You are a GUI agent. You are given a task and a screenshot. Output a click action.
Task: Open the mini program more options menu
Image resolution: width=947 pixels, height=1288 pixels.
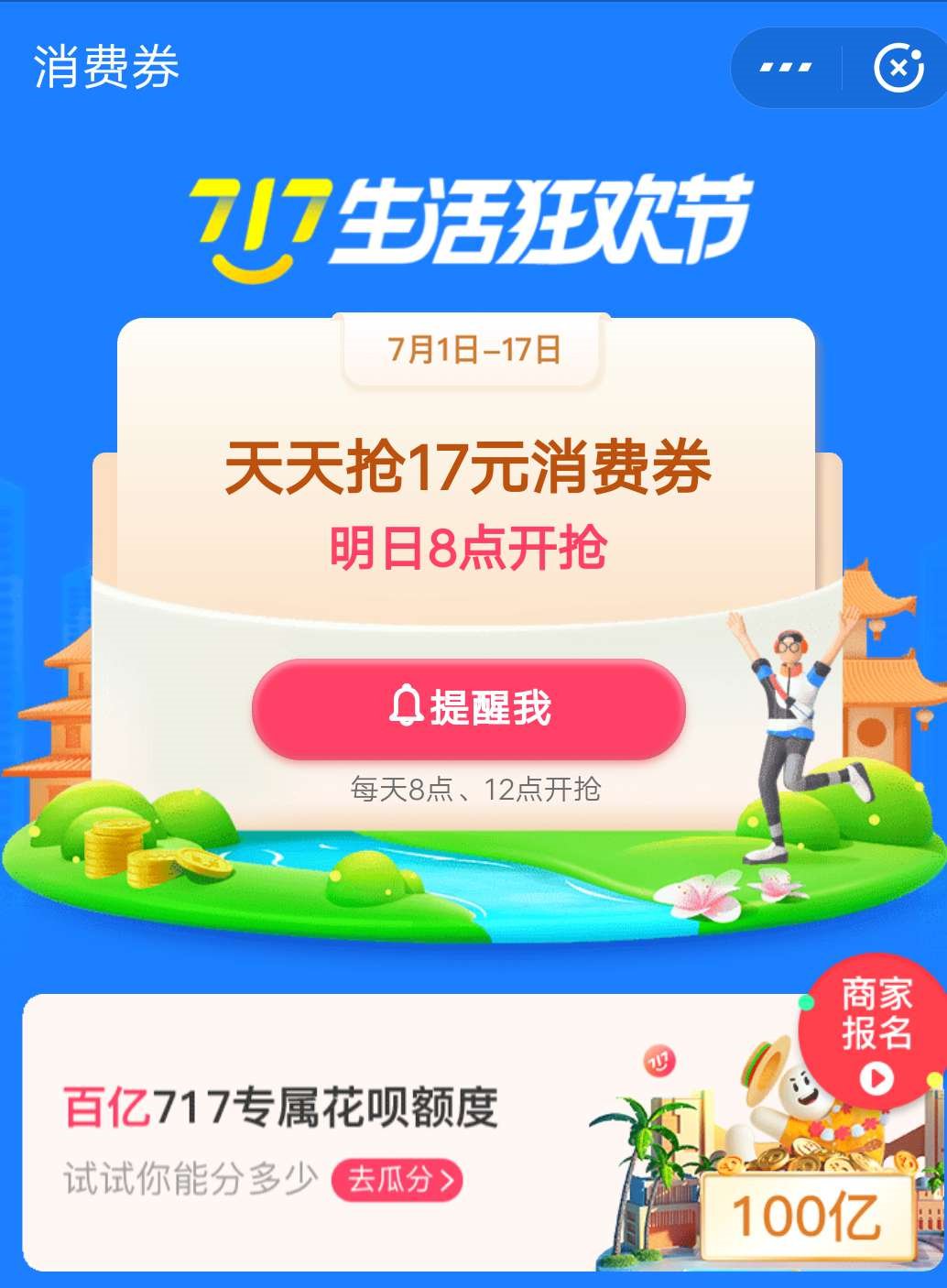(x=786, y=68)
